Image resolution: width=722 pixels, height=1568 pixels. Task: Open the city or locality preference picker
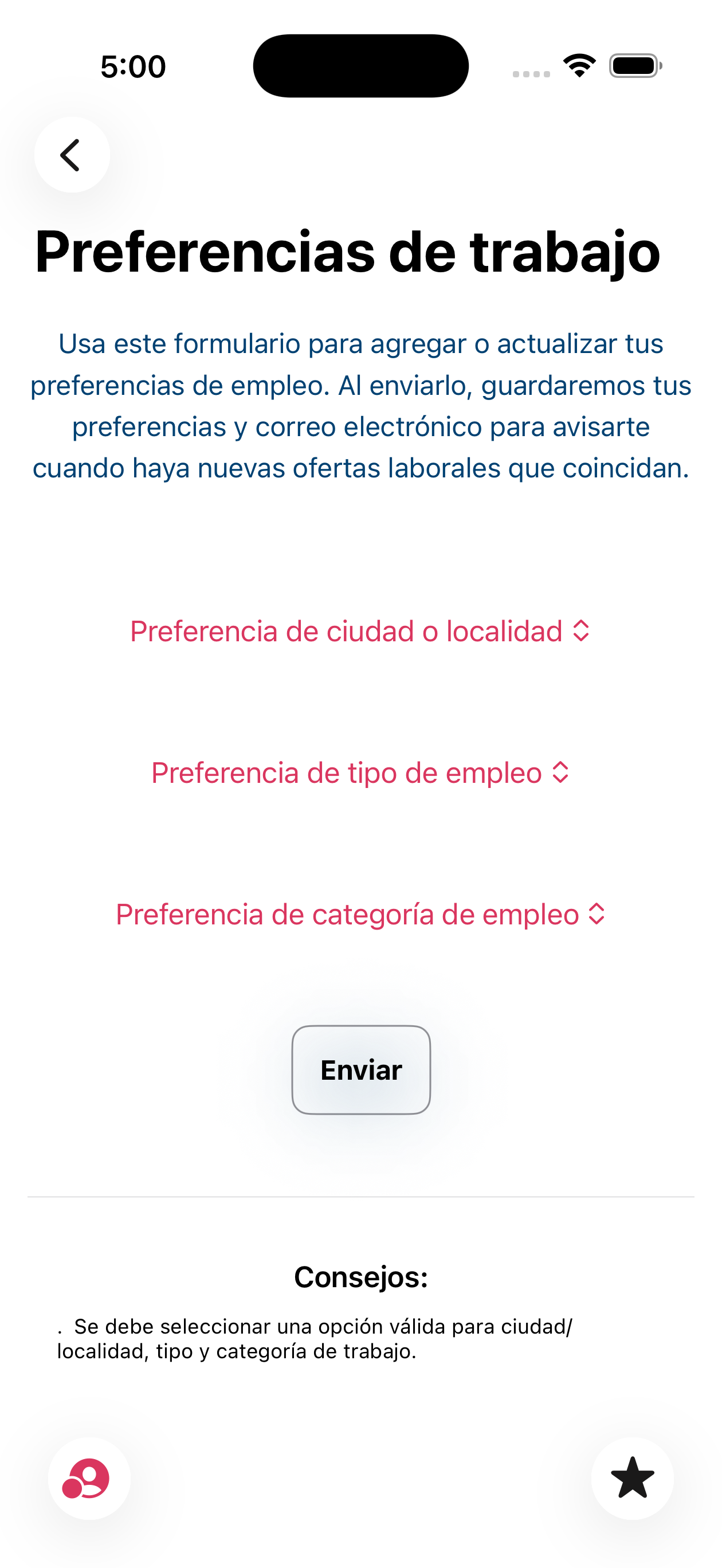tap(360, 631)
